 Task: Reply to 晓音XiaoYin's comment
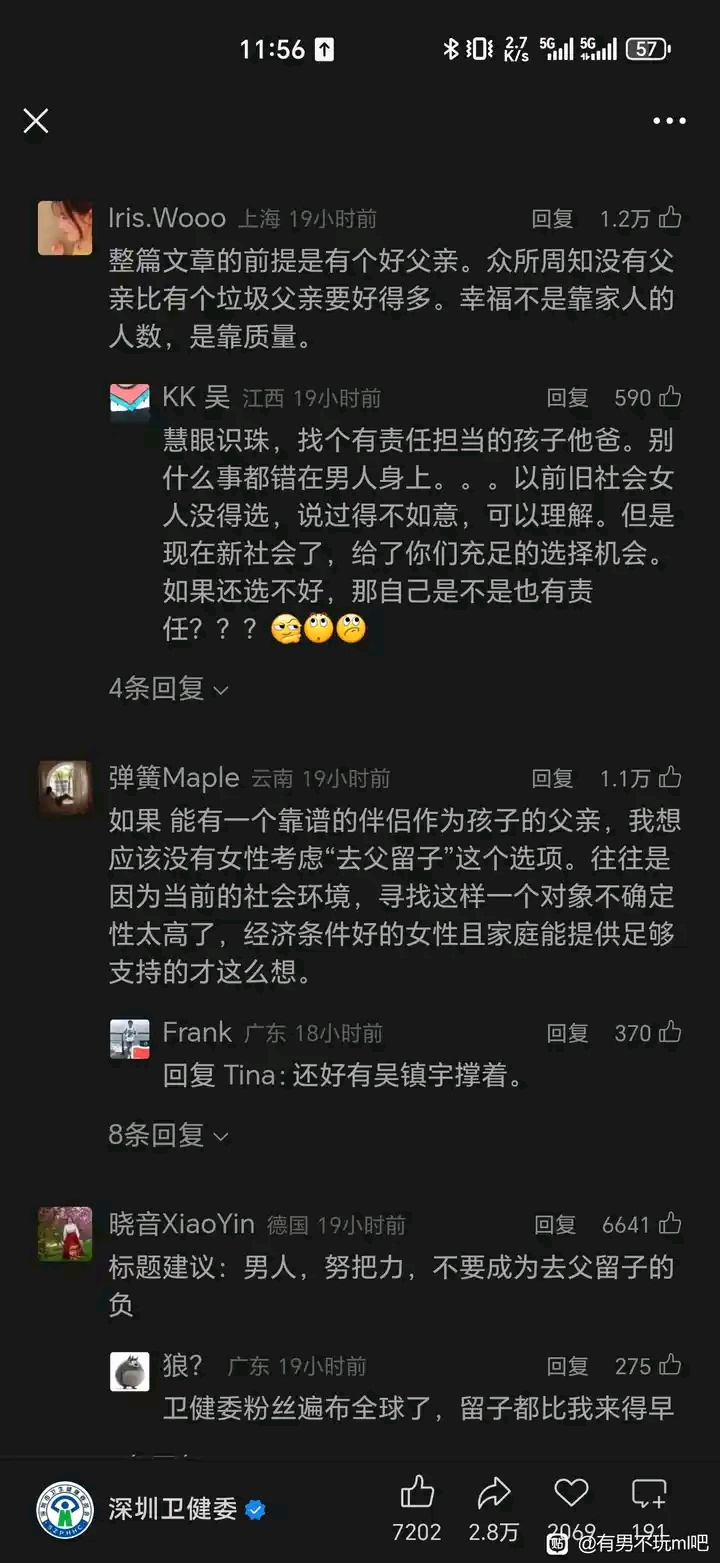[x=554, y=1224]
